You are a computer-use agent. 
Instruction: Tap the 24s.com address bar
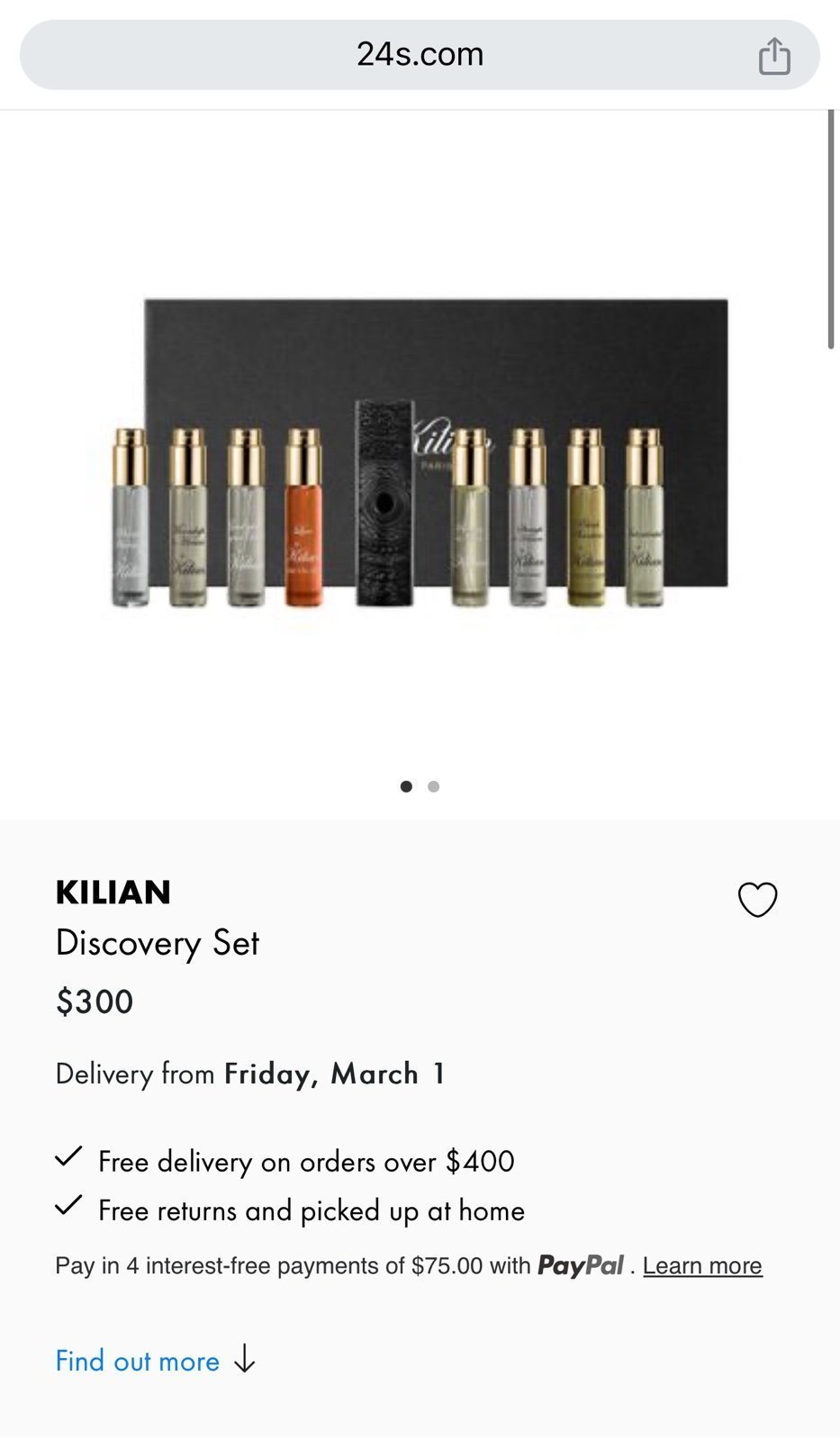(x=420, y=55)
